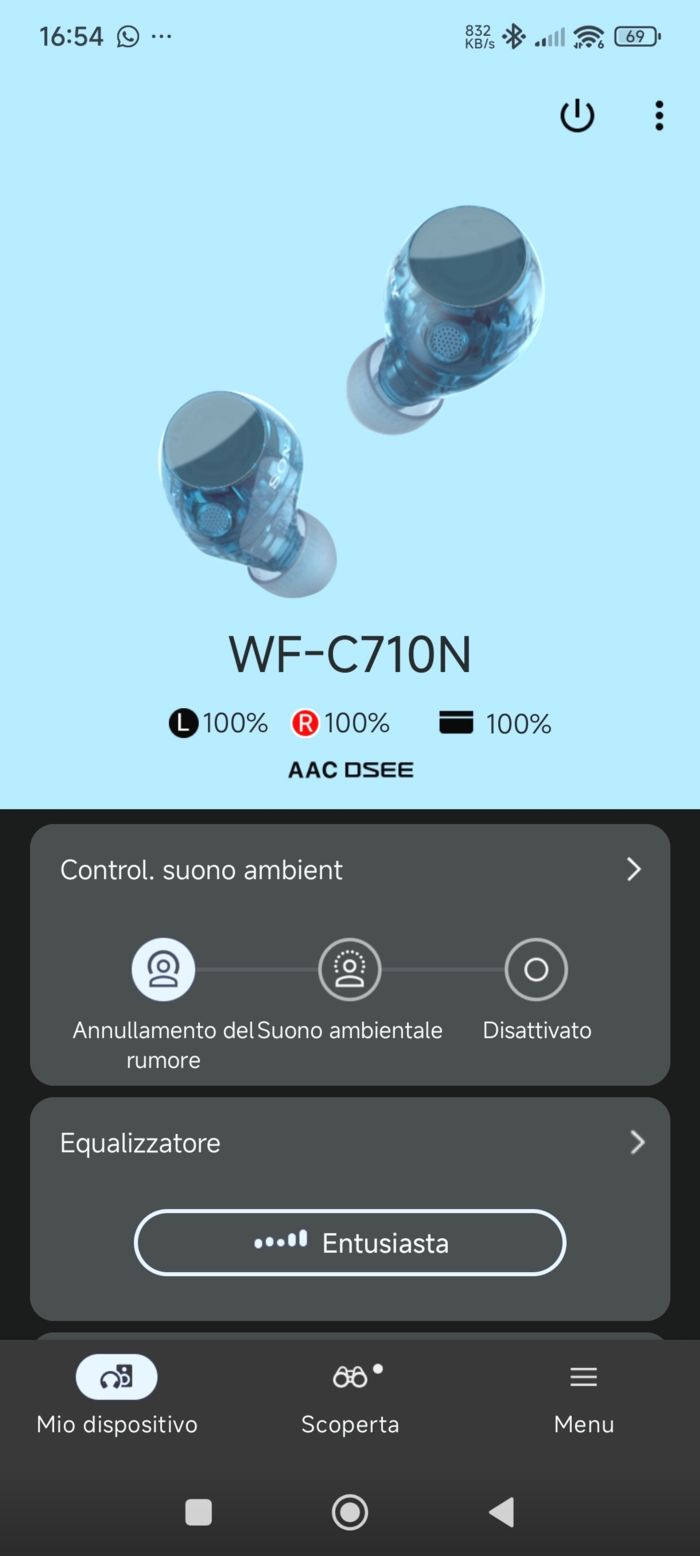This screenshot has height=1556, width=700.
Task: Switch to Suono ambientale mode
Action: point(349,969)
